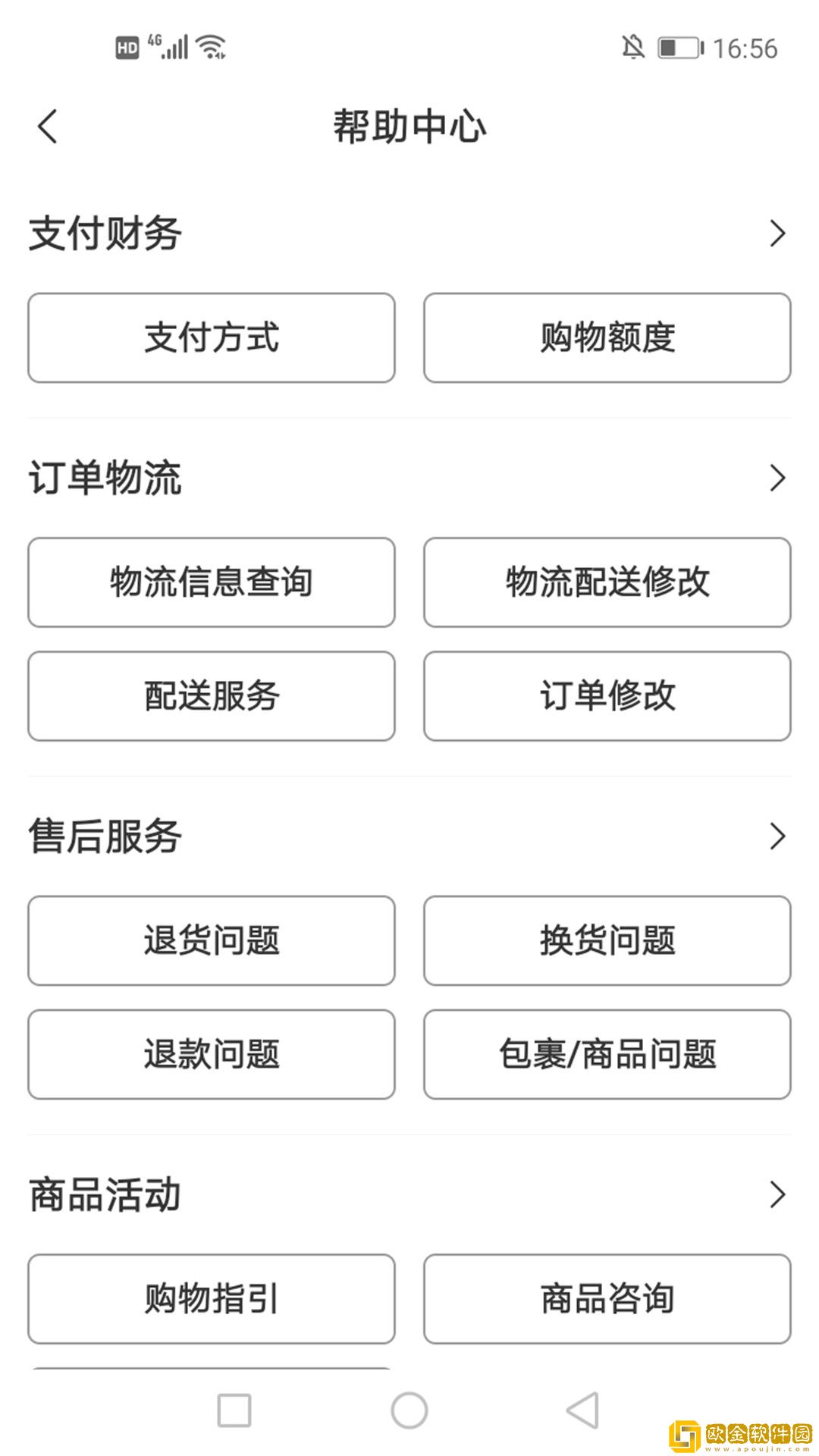Select 包裹/商品问题 option
Image resolution: width=819 pixels, height=1456 pixels.
coord(607,1054)
